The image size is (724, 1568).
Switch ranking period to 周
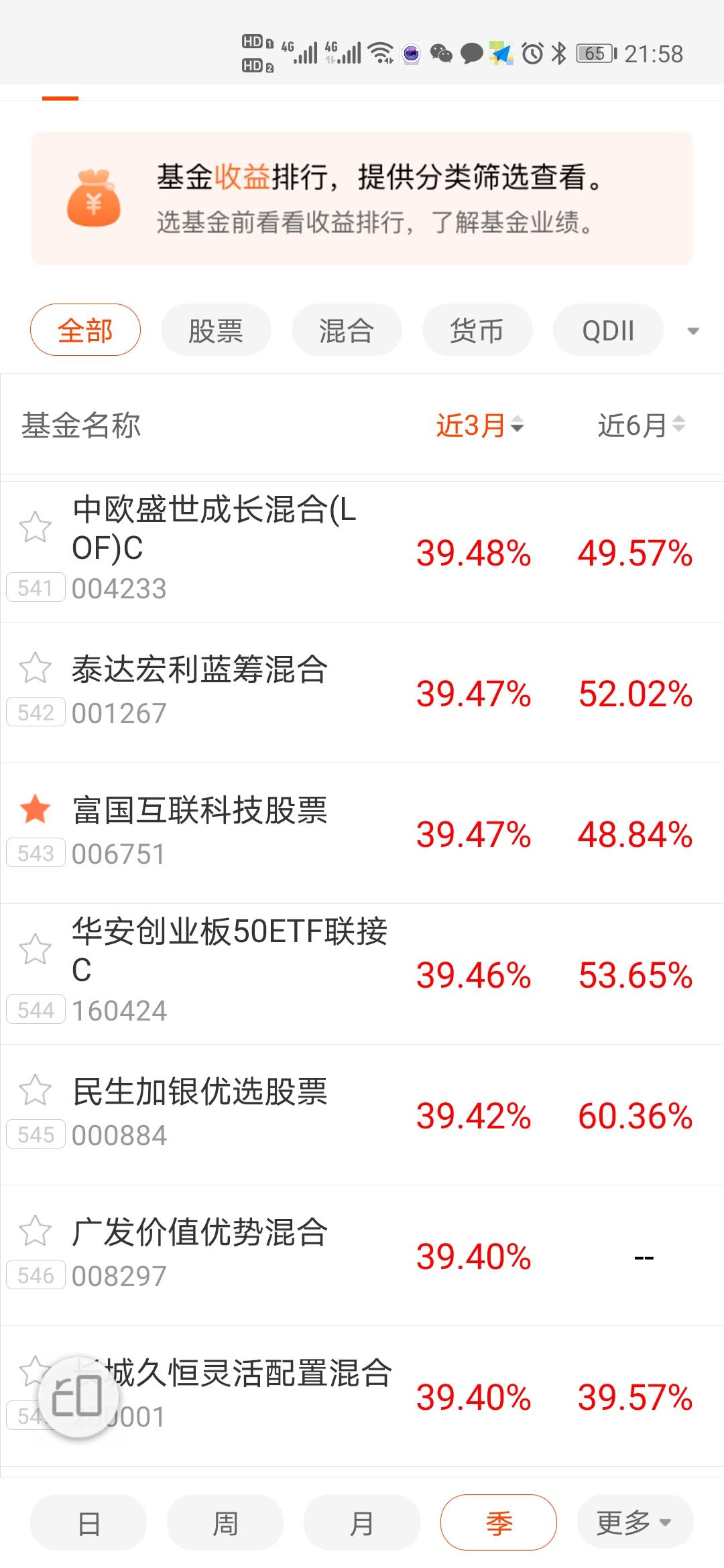[225, 1522]
